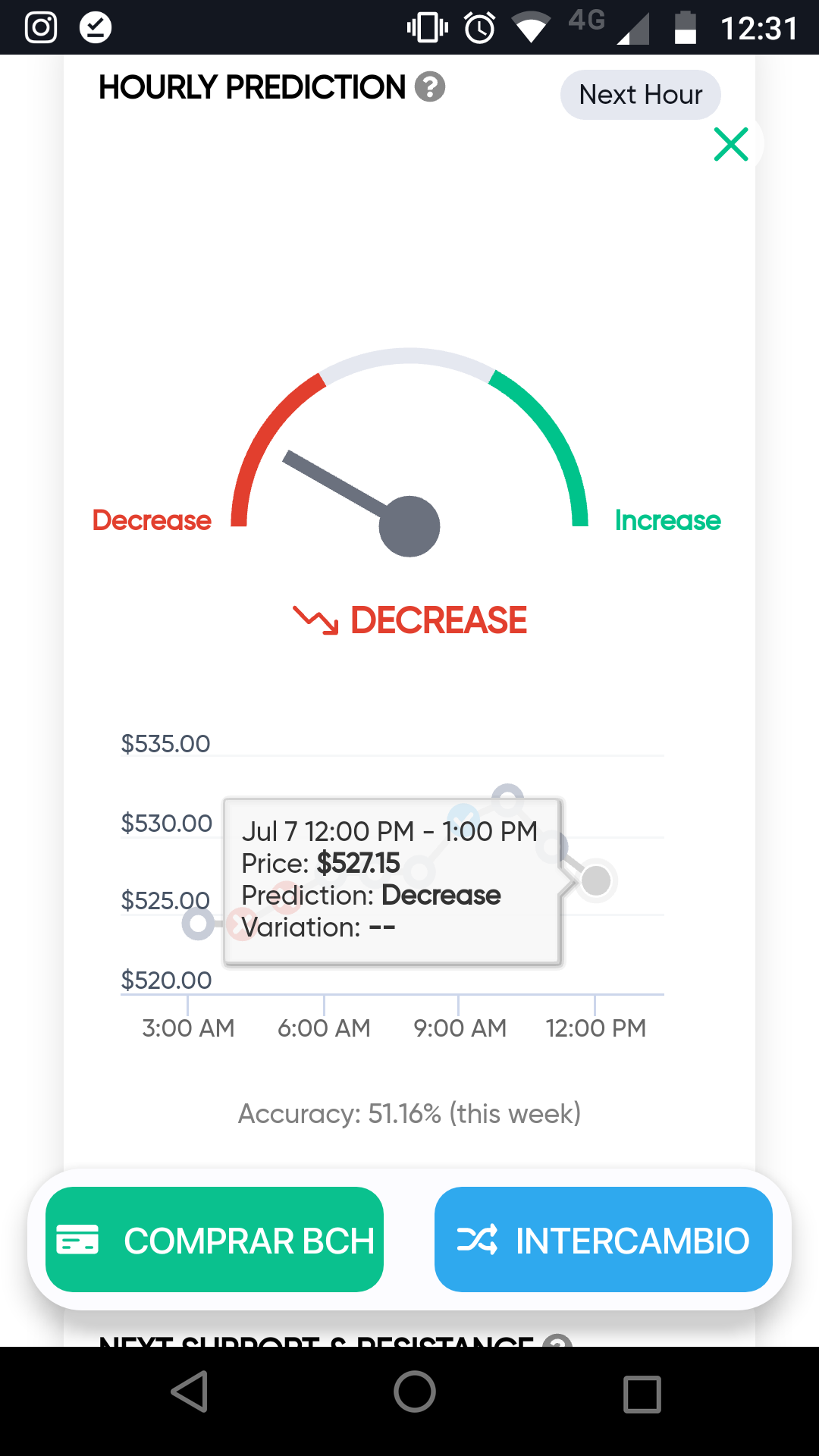The width and height of the screenshot is (819, 1456).
Task: Open INTERCAMBIO to exchange coins
Action: coord(604,1239)
